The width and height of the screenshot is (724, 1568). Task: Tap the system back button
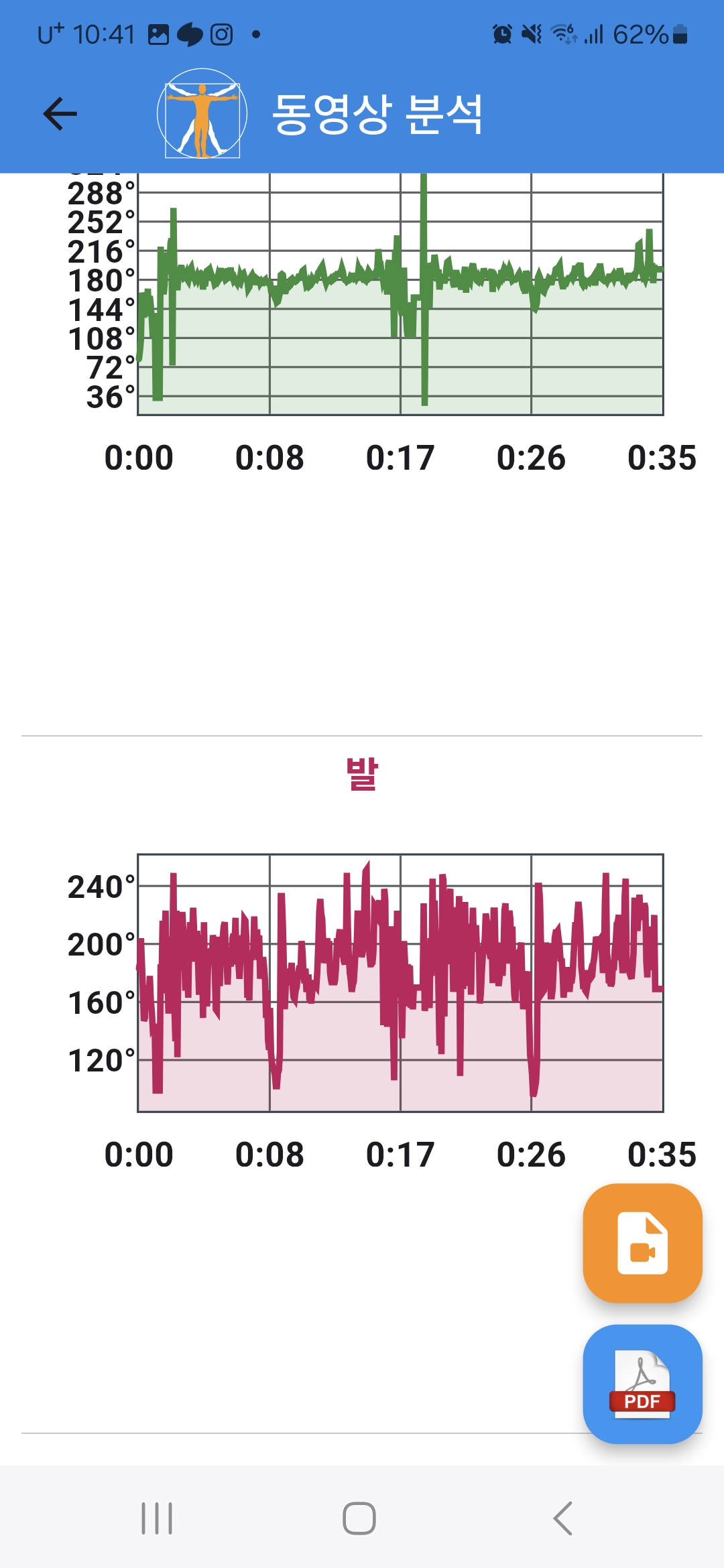563,1518
